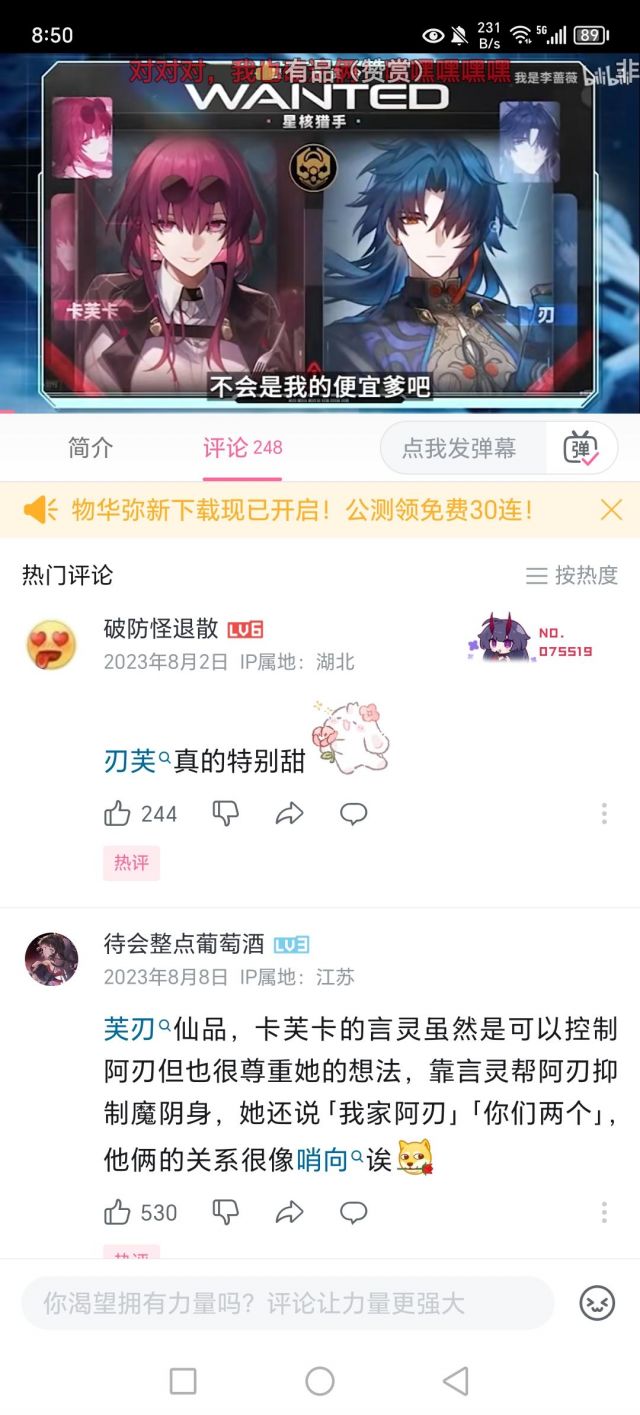Open the 物华弥新 download promotion banner

(x=302, y=510)
